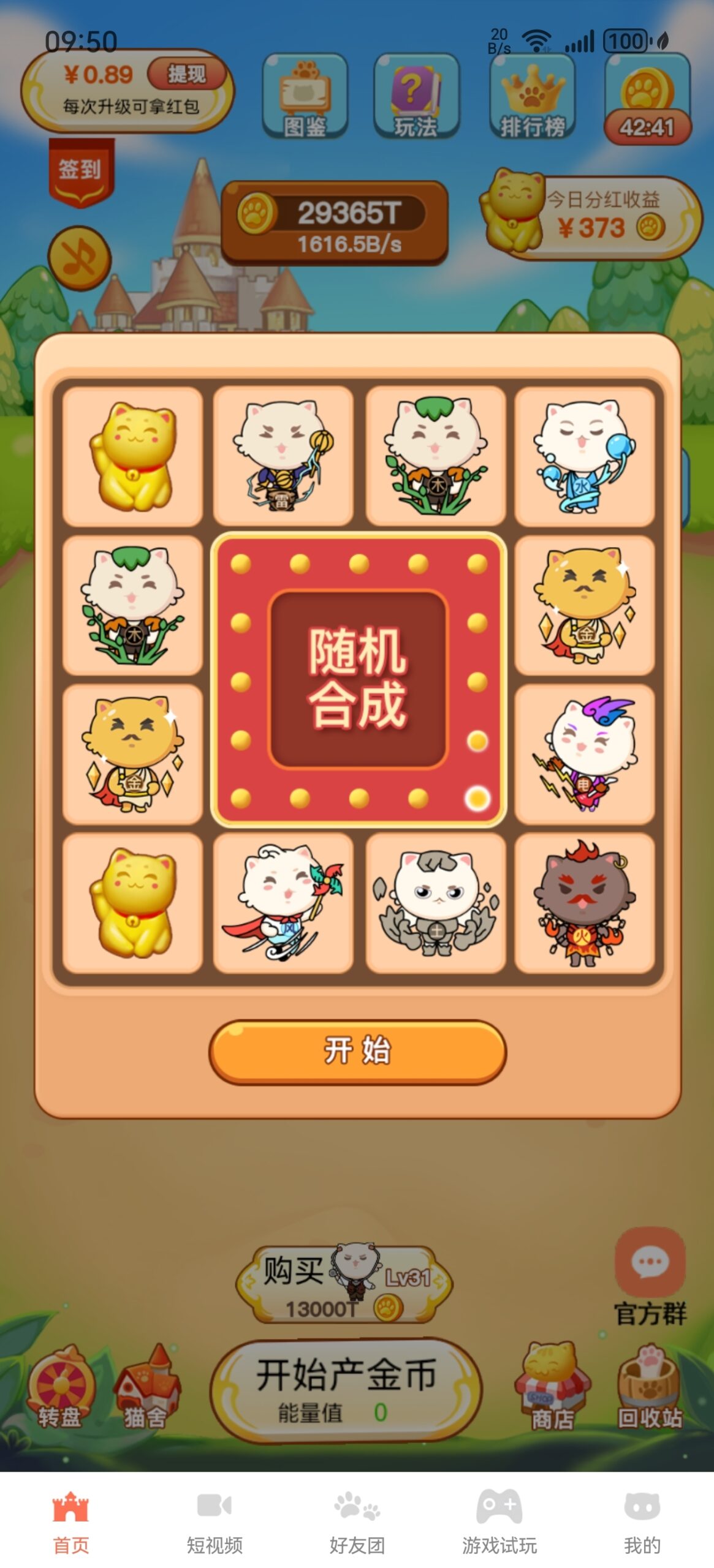Switch to the 好友团 tab
Viewport: 714px width, 1568px height.
(x=357, y=1520)
